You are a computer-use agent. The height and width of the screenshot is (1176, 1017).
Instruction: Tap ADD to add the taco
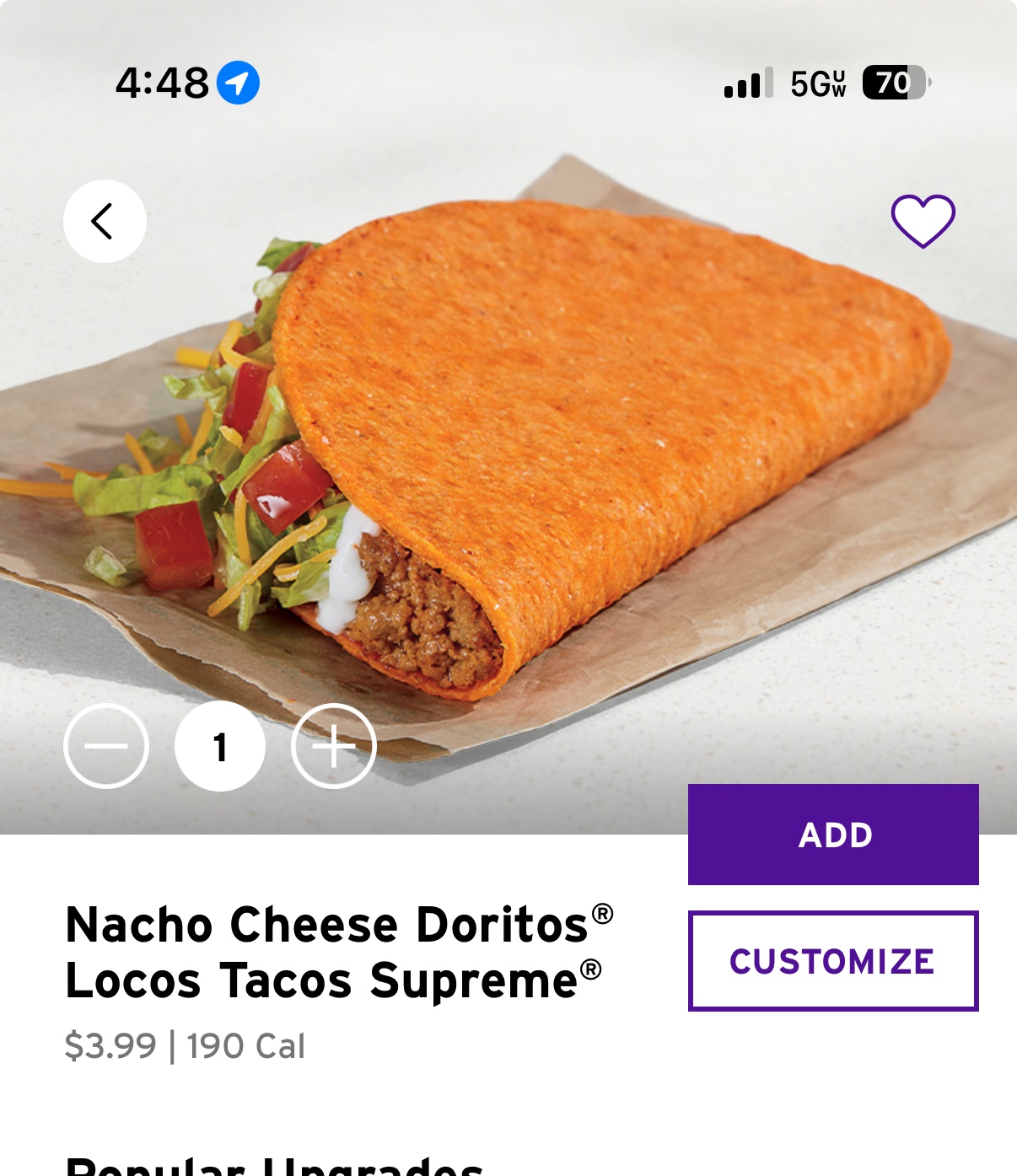[833, 835]
